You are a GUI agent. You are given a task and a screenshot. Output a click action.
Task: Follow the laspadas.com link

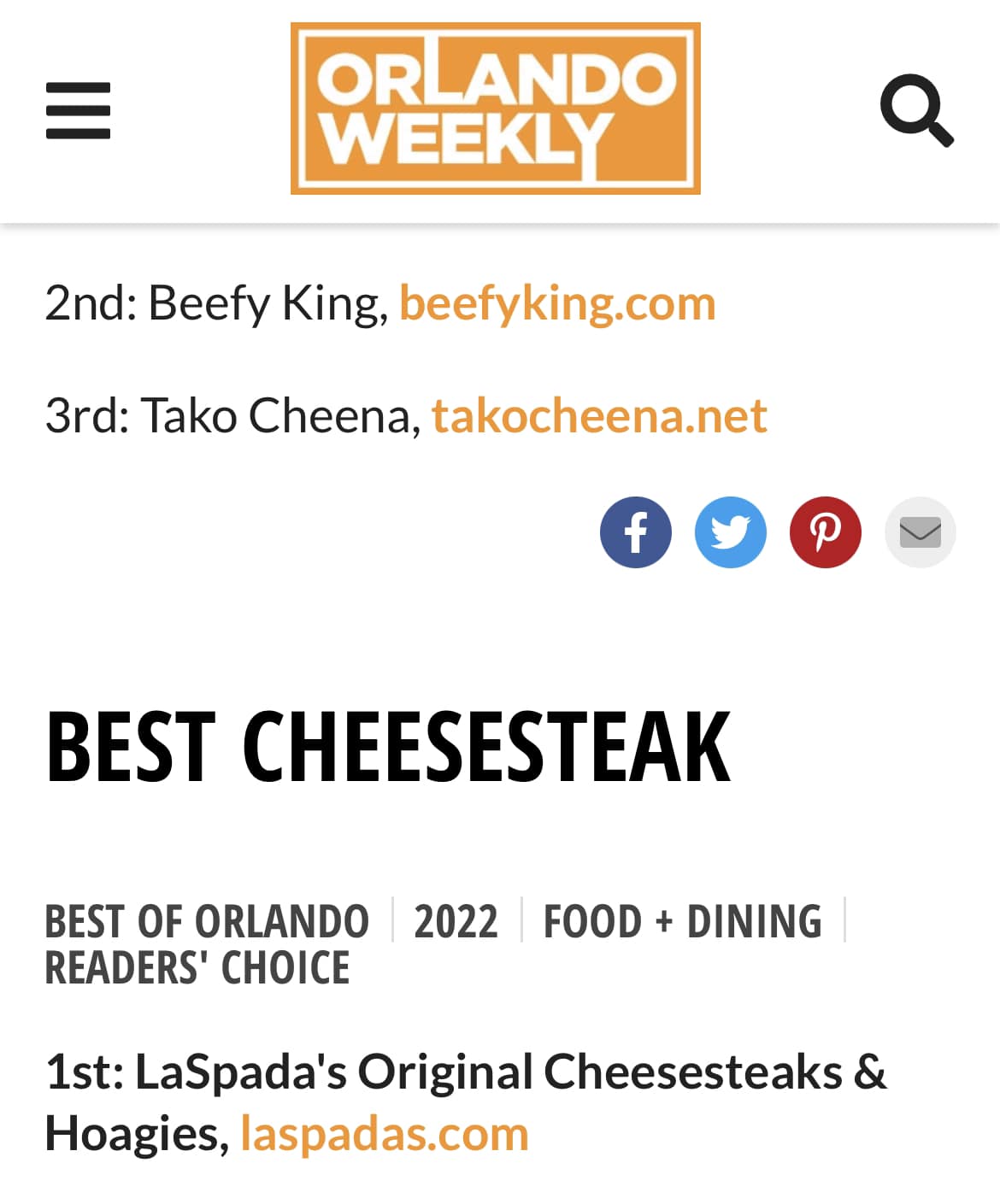(x=385, y=1134)
